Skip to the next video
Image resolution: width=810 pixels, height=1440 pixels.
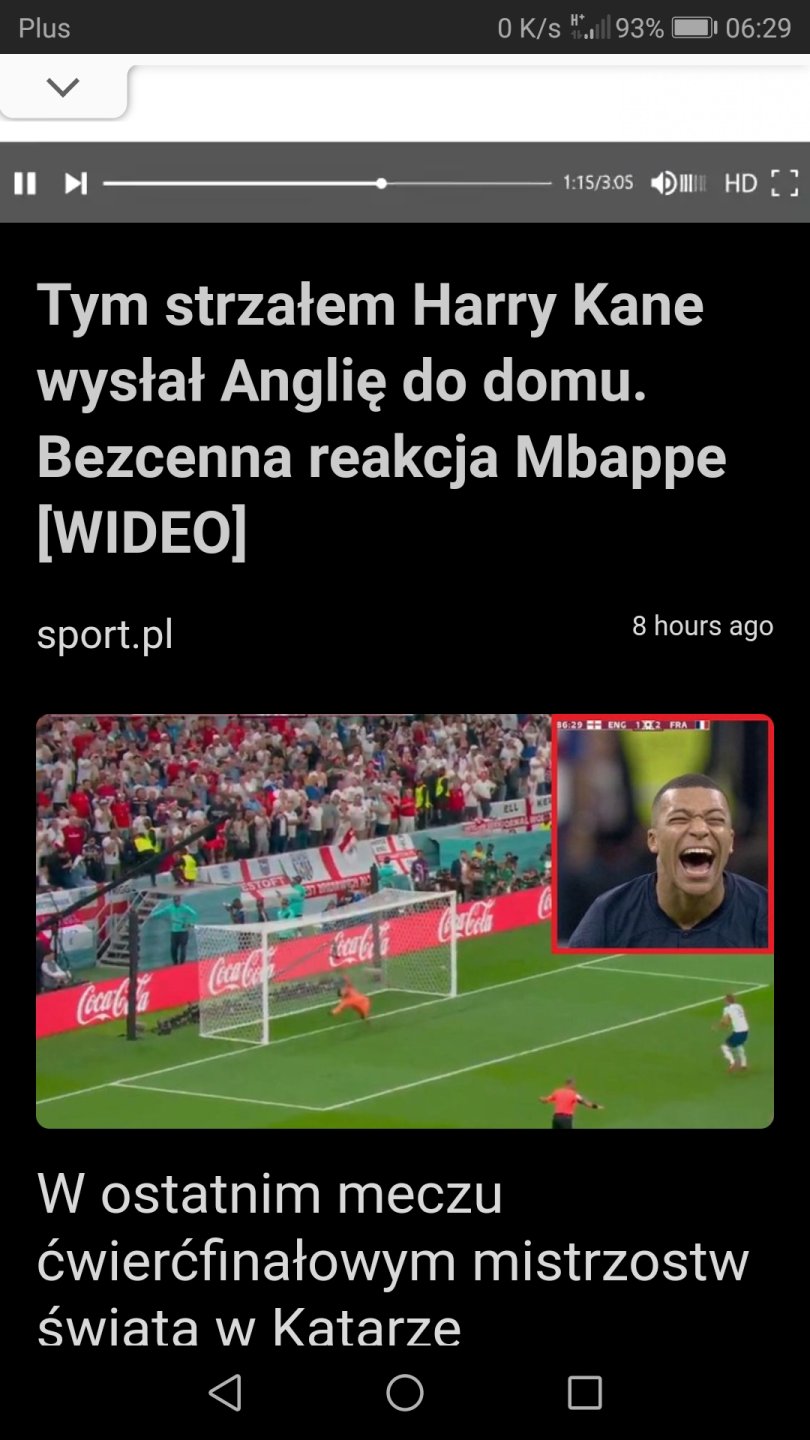76,183
